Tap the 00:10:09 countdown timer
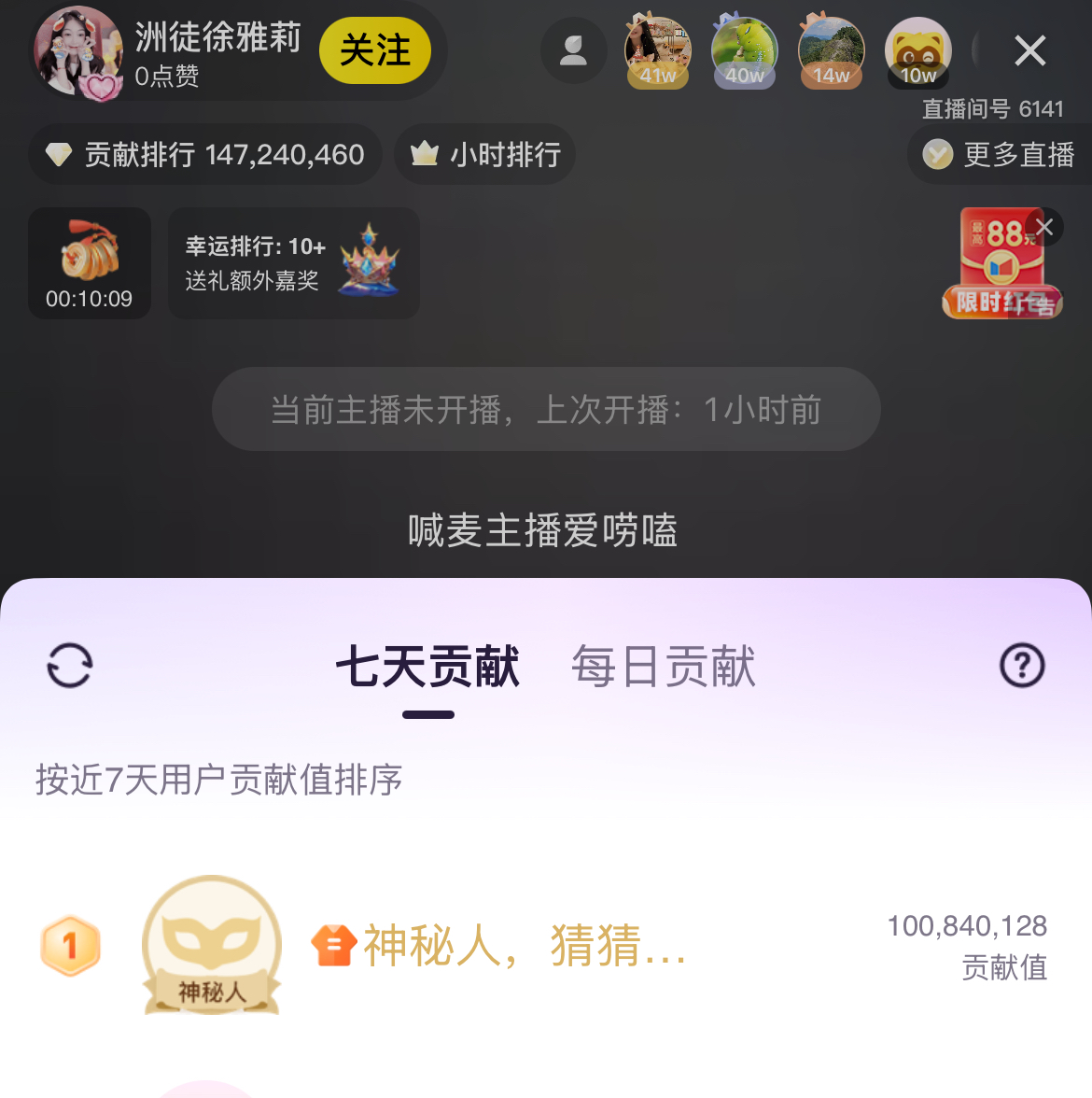Screen dimensions: 1092x1098 click(x=89, y=301)
